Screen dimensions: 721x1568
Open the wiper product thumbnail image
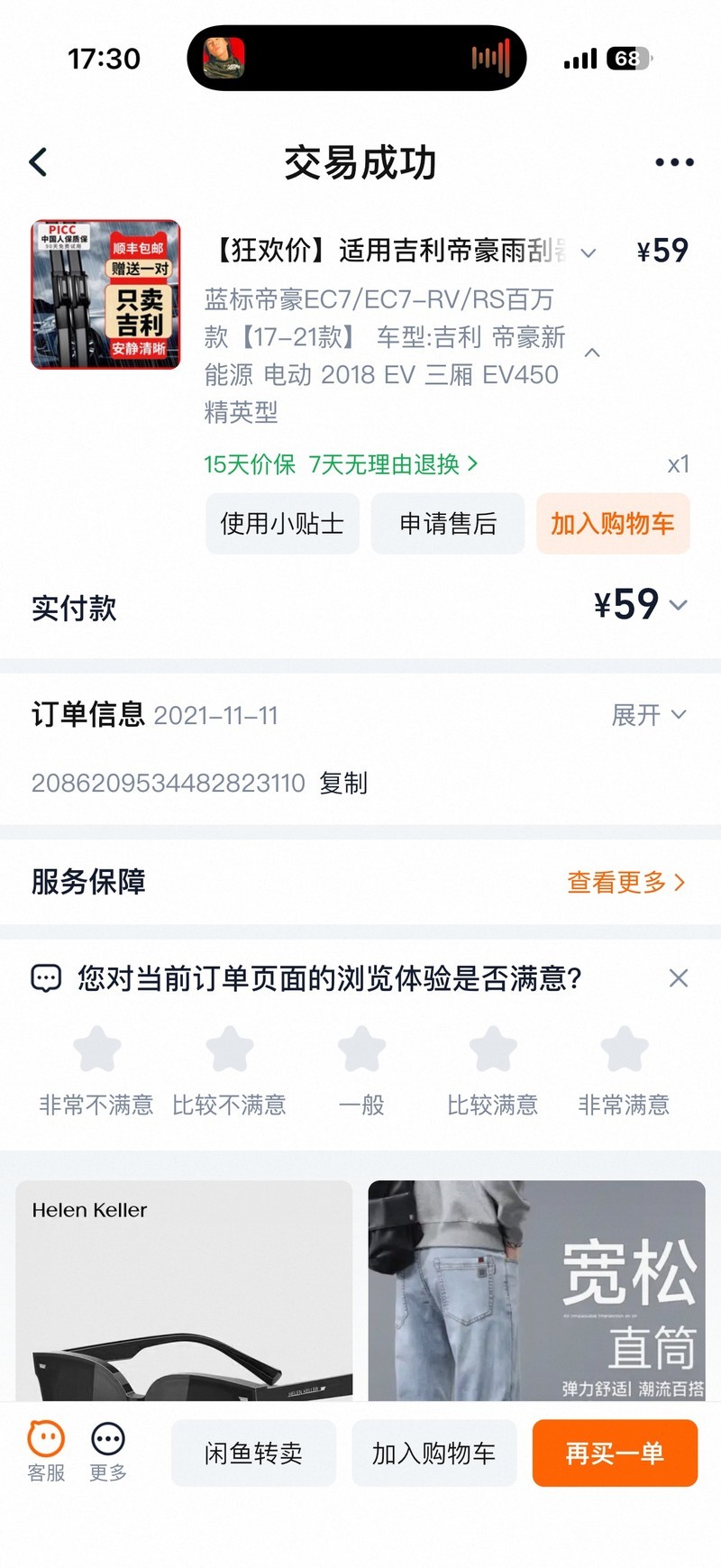(x=106, y=295)
